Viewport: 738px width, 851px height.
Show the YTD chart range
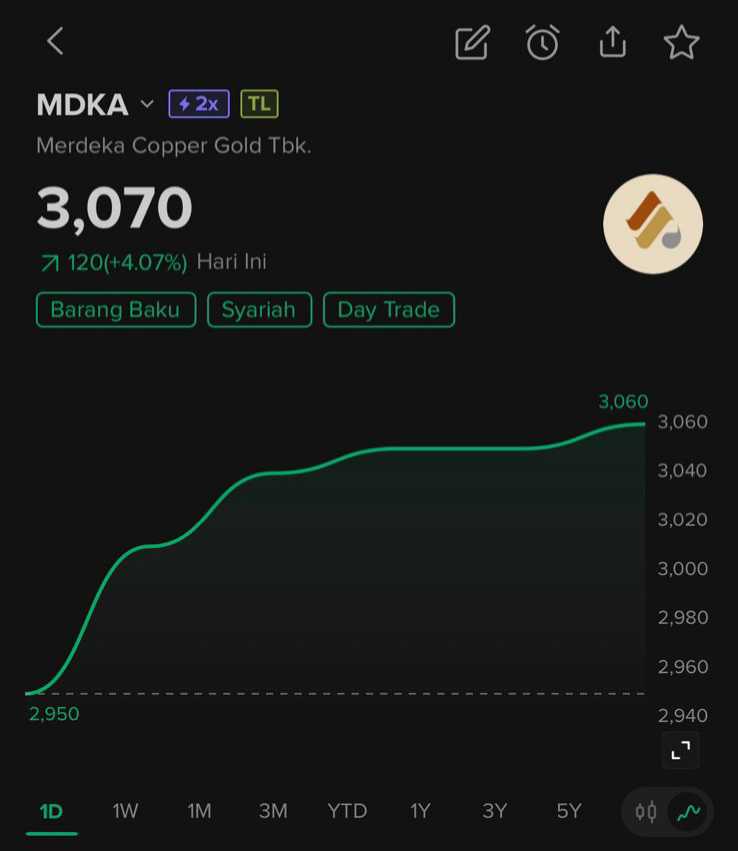347,811
